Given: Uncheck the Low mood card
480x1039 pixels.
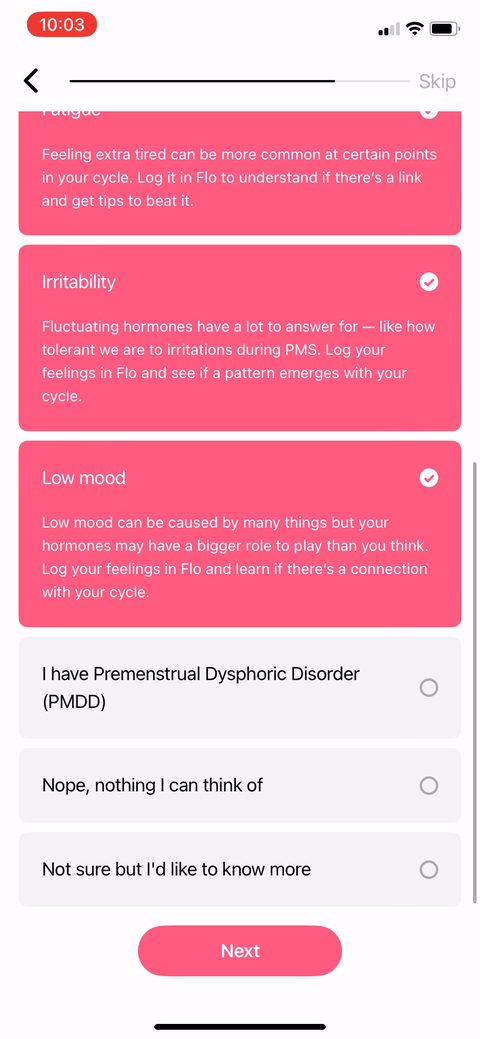Looking at the screenshot, I should (239, 533).
